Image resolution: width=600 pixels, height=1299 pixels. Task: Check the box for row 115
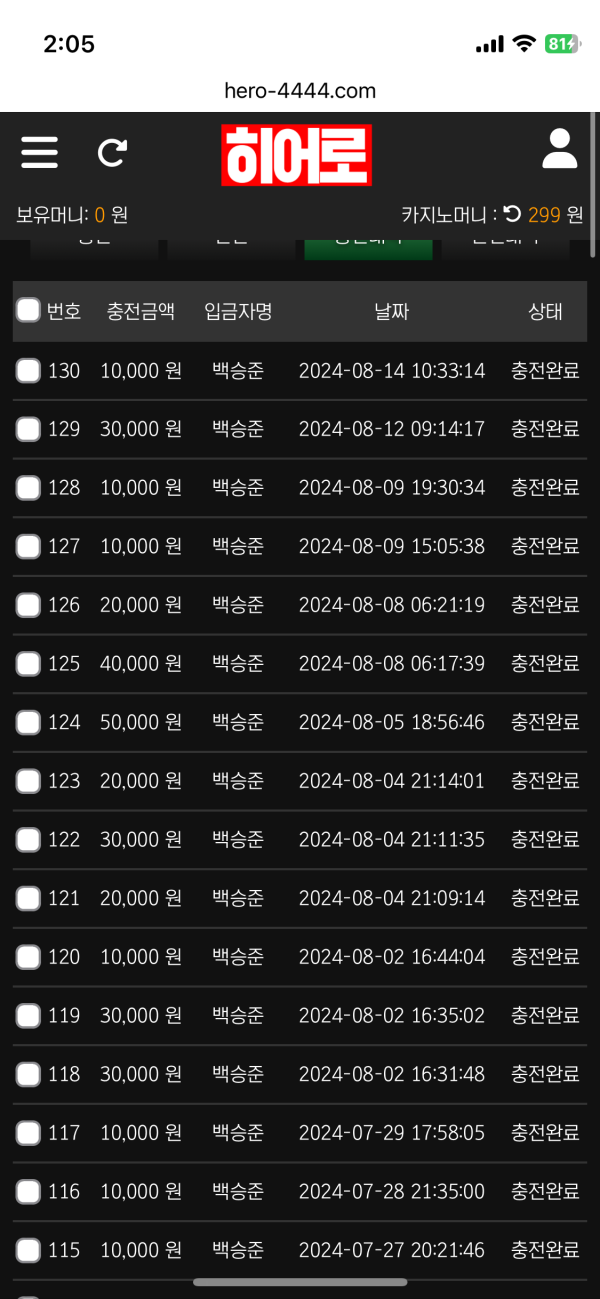(x=28, y=1250)
